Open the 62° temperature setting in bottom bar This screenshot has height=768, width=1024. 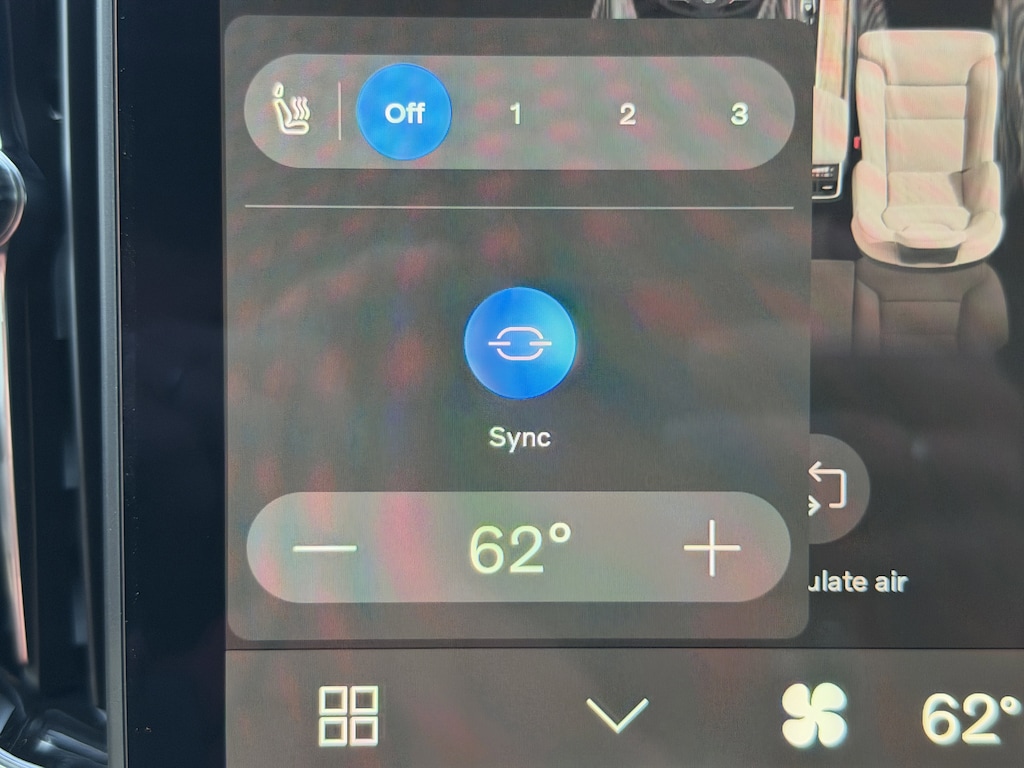[970, 718]
